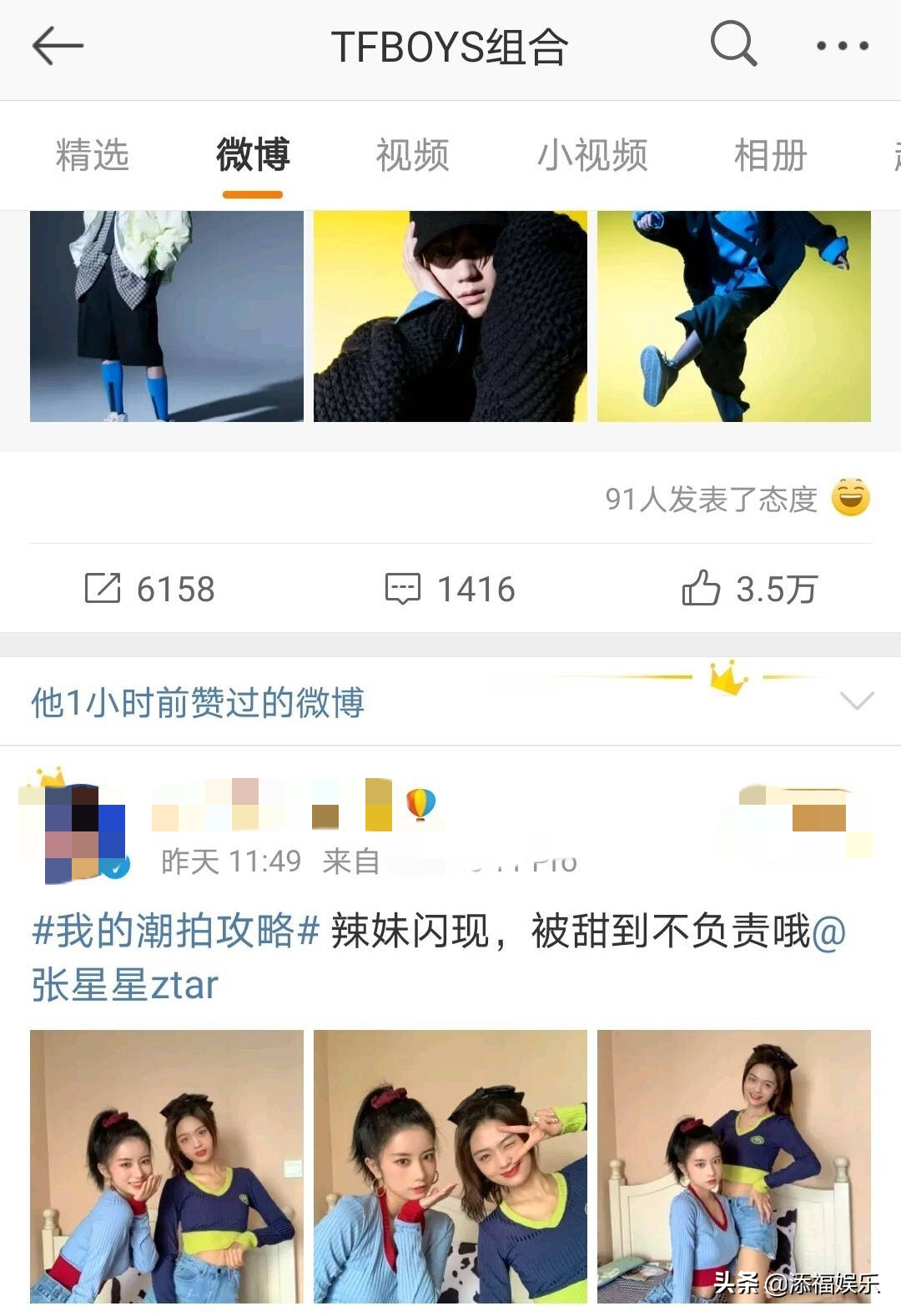Open the middle photo of the two girls
Image resolution: width=901 pixels, height=1316 pixels.
click(x=450, y=1168)
